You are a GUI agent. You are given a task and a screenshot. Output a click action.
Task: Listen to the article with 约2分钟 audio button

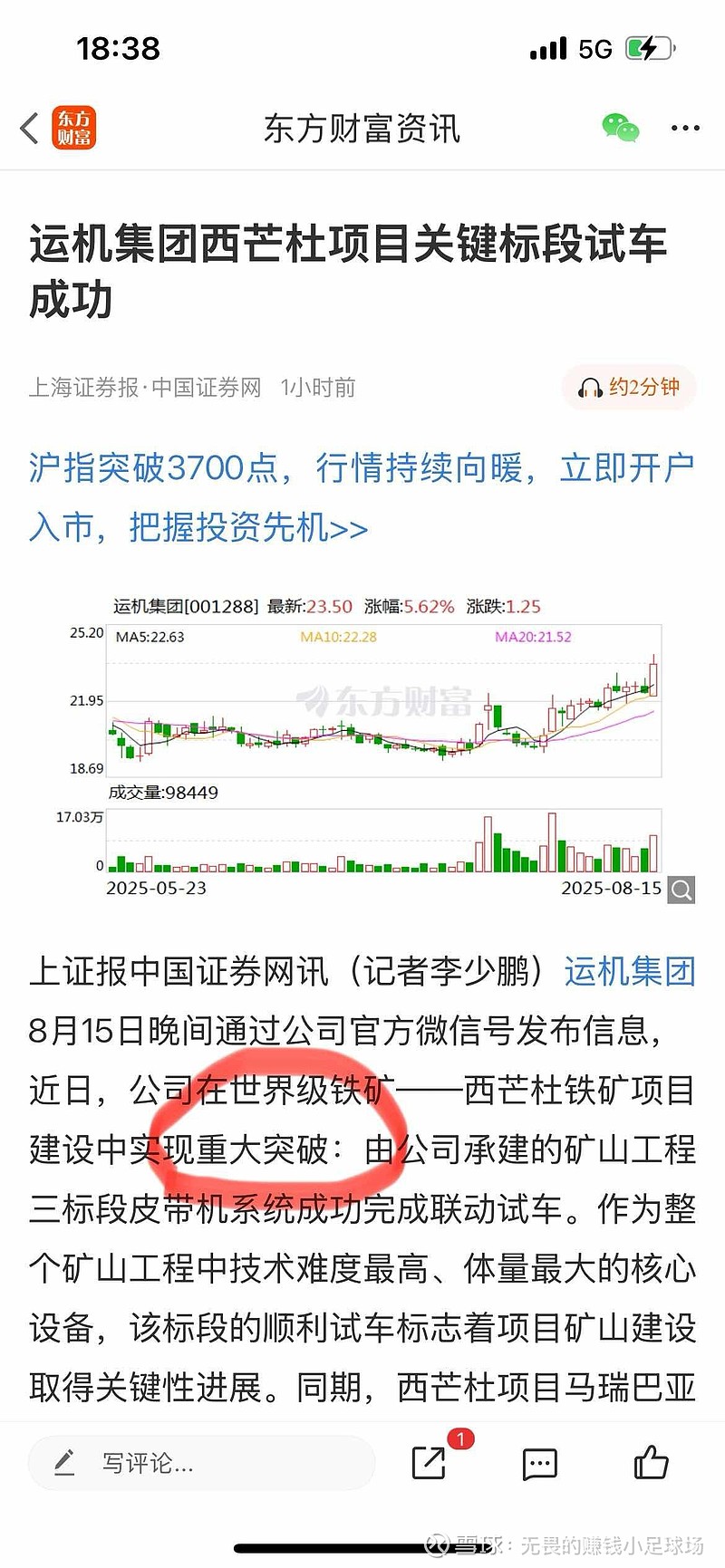coord(629,388)
